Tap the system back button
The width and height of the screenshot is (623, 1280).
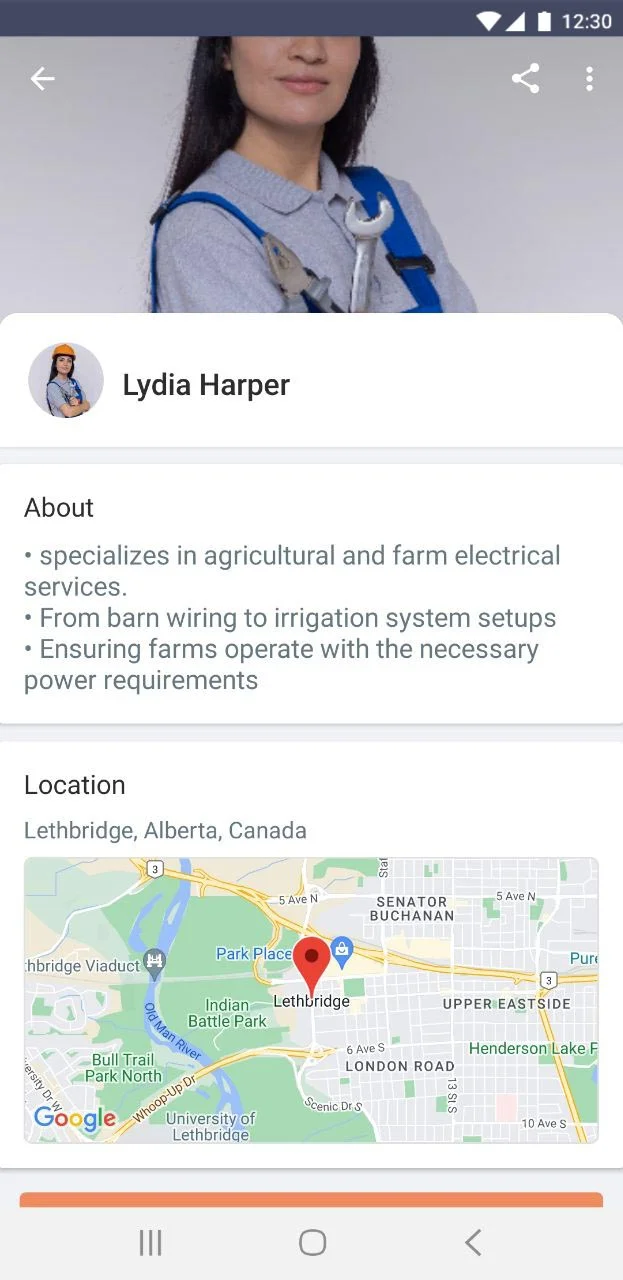(473, 1242)
